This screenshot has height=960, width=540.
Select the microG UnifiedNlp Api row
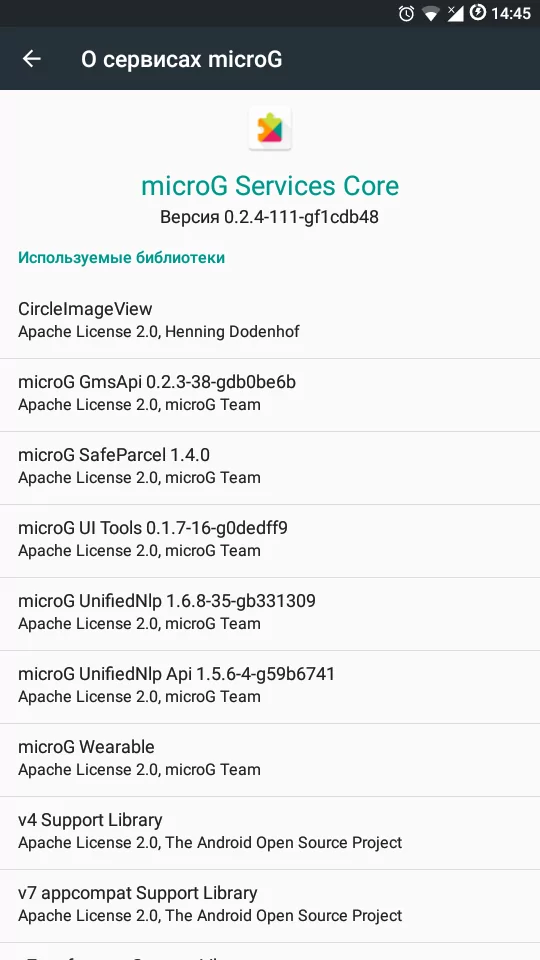tap(270, 686)
